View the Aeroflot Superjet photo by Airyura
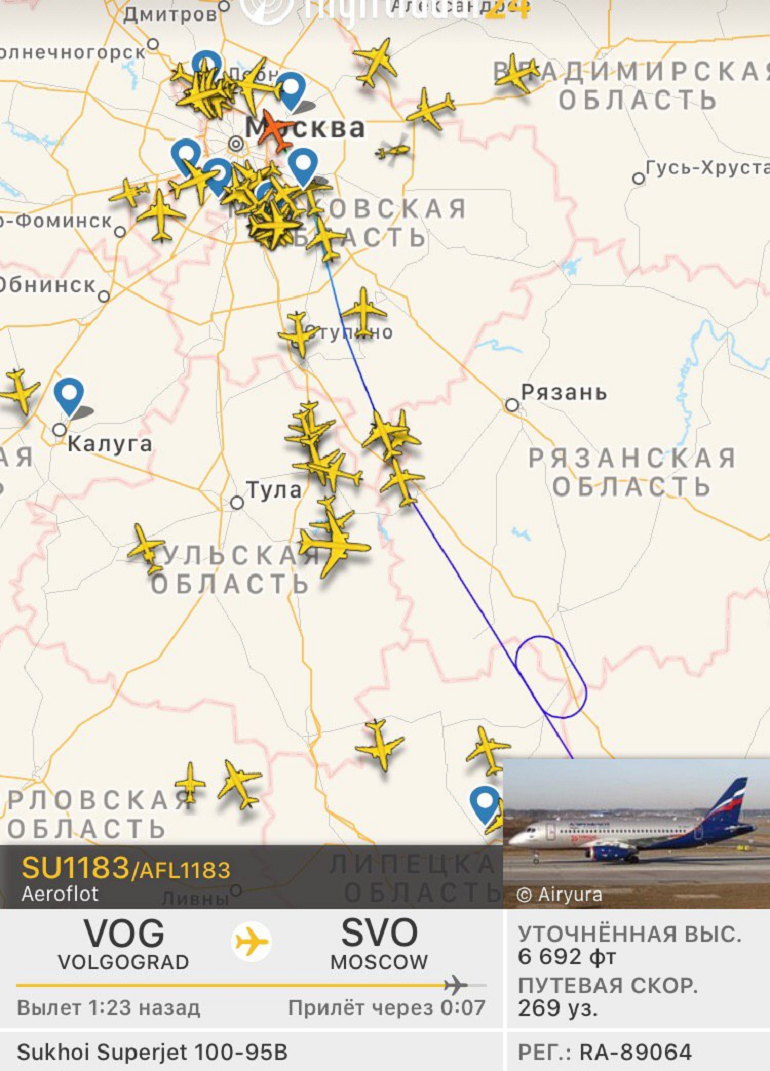770x1071 pixels. pos(636,832)
